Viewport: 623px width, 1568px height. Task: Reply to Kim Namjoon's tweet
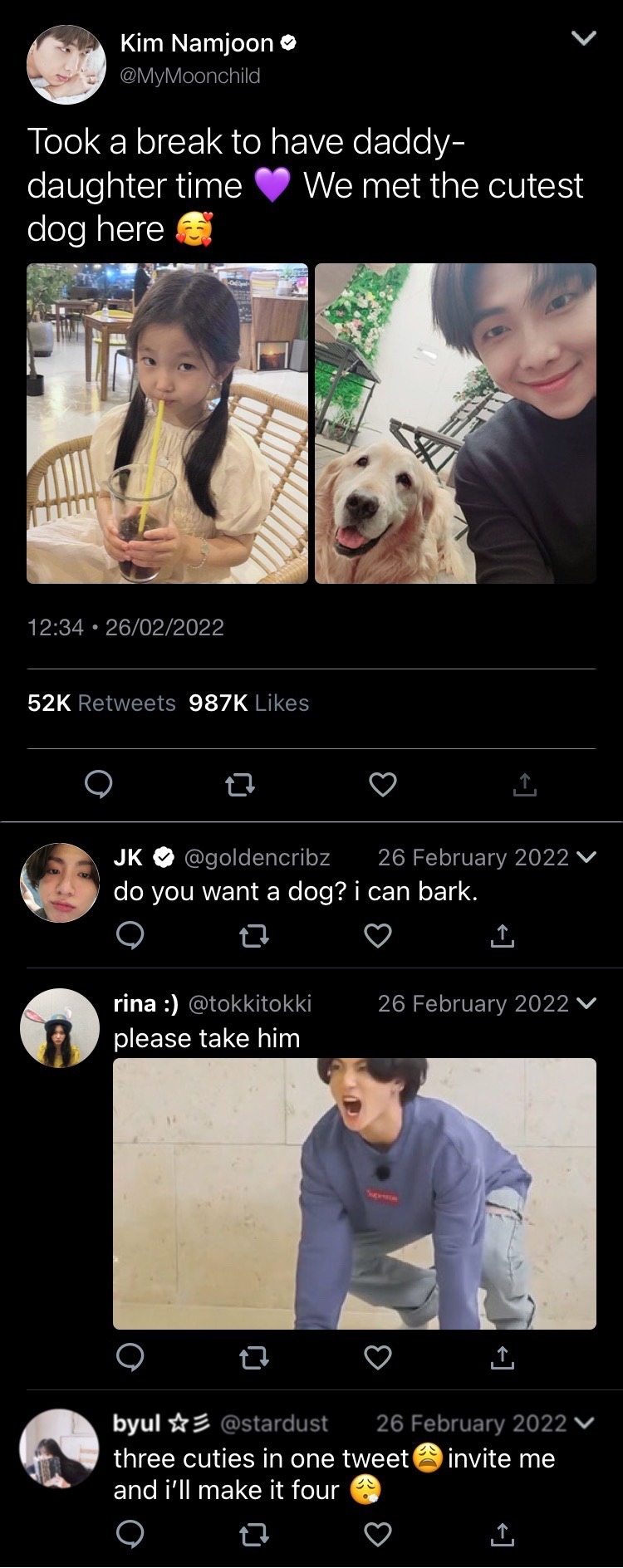point(99,783)
